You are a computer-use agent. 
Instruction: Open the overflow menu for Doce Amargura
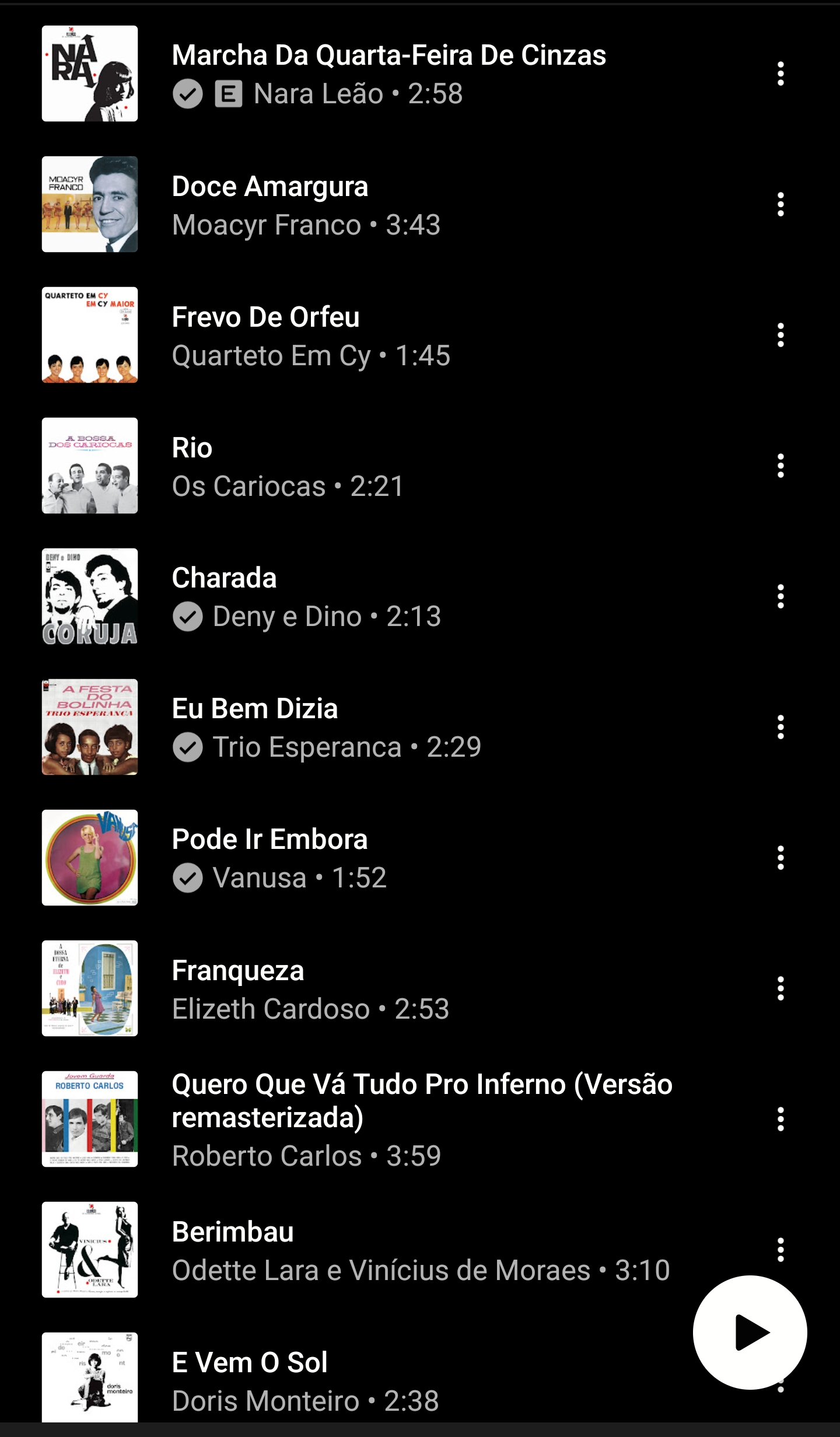(x=780, y=205)
